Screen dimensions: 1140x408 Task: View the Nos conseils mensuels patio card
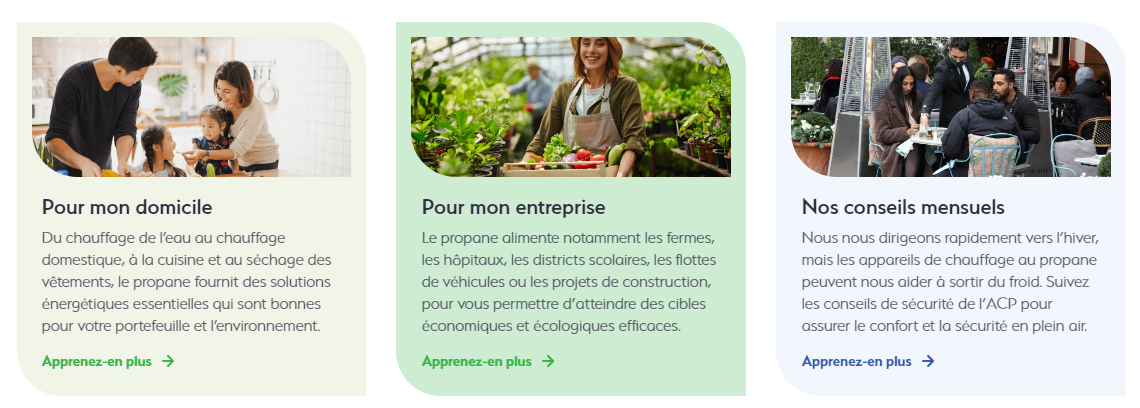coord(950,108)
